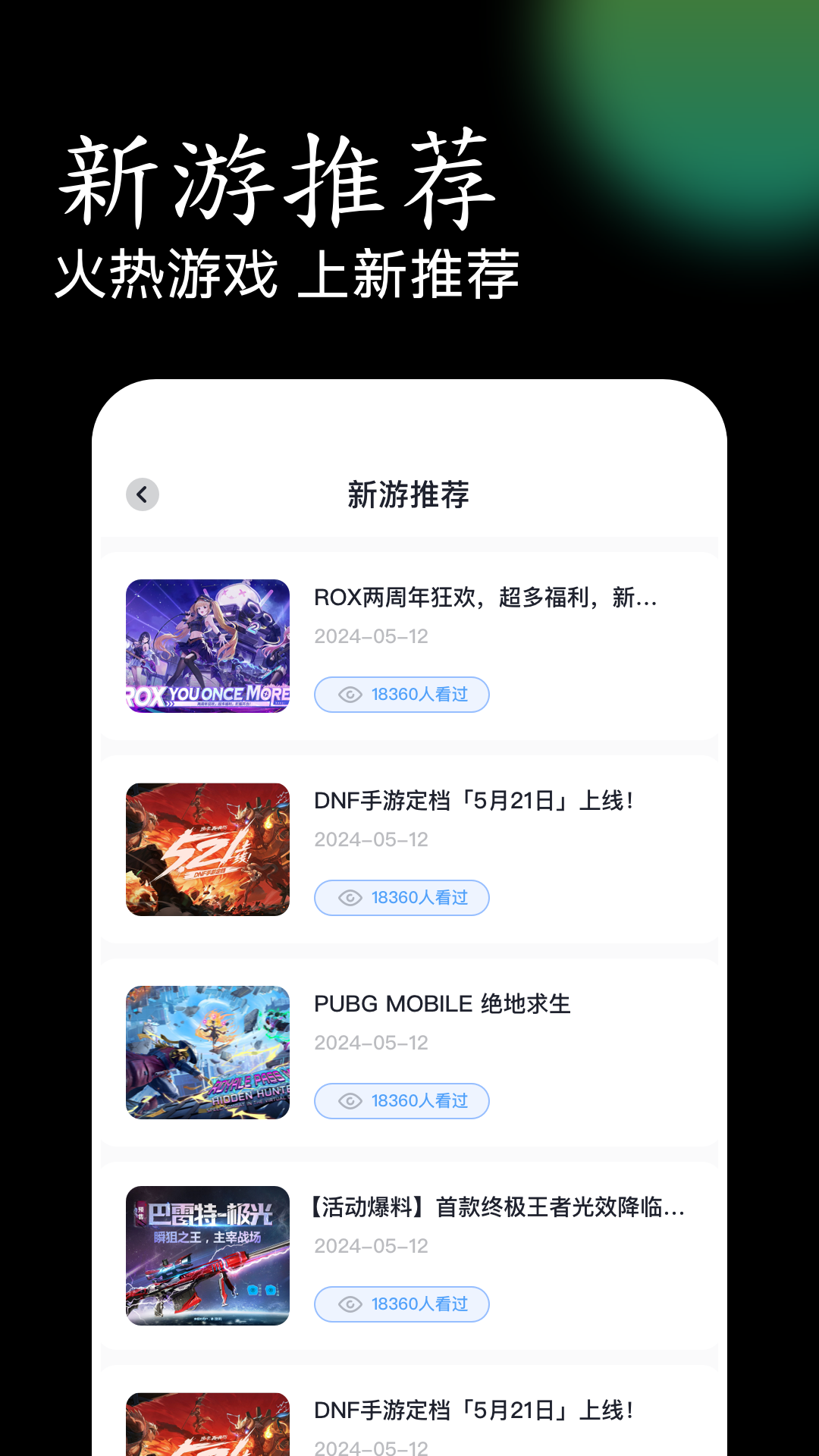Tap the PUBG MOBILE 绝地求生 thumbnail
Screen dimensions: 819x1456
208,1053
